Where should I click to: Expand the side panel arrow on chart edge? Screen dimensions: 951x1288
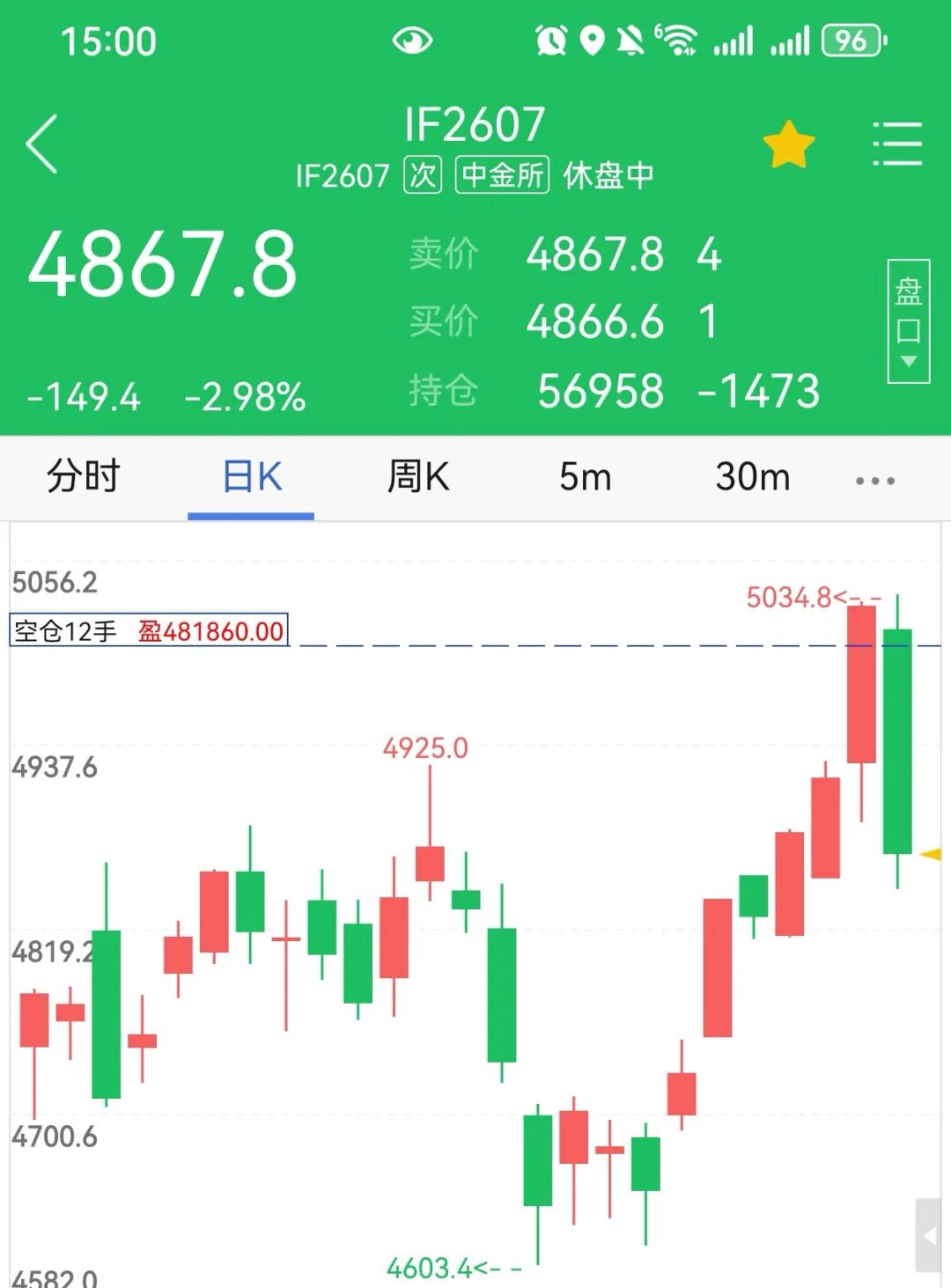pyautogui.click(x=929, y=1236)
